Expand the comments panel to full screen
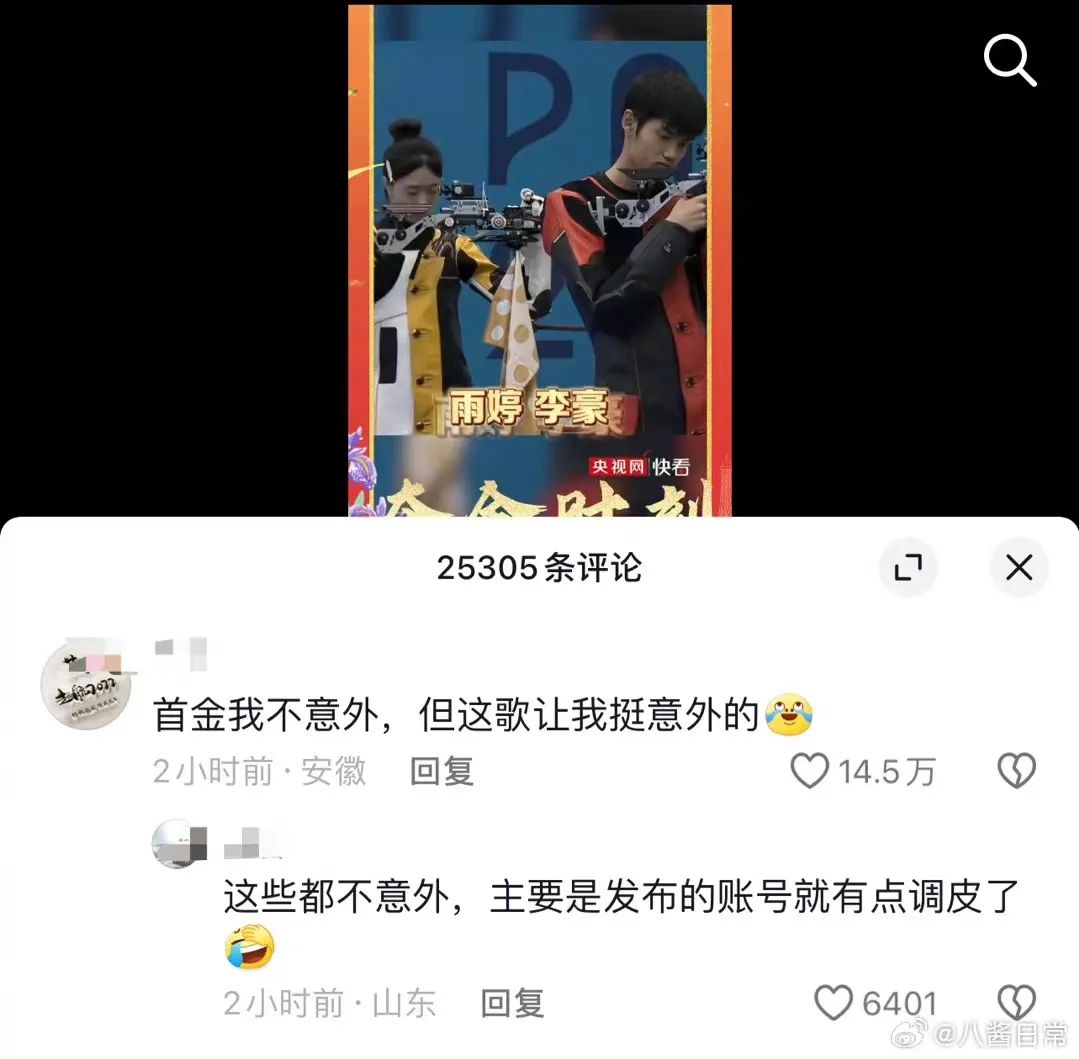1079x1059 pixels. pos(907,569)
